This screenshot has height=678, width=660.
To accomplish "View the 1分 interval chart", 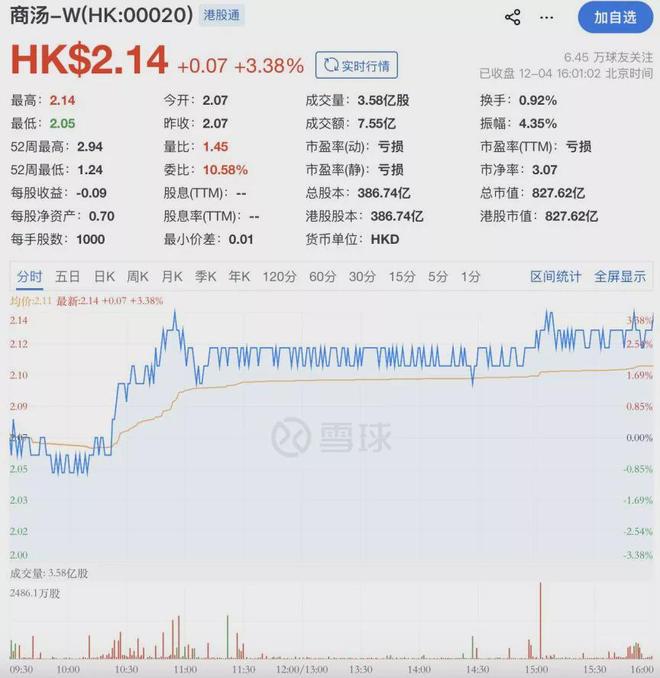I will coord(471,276).
